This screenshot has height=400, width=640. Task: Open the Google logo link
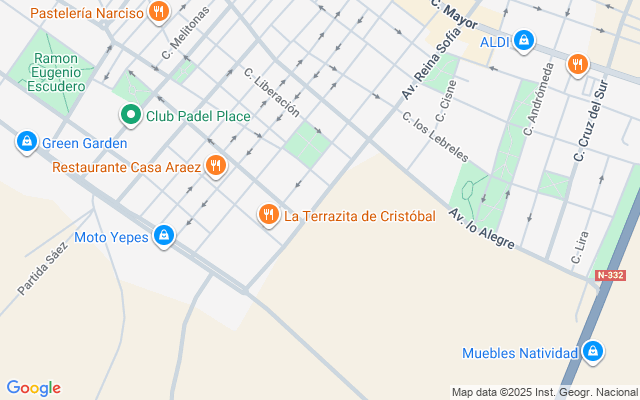click(x=33, y=388)
